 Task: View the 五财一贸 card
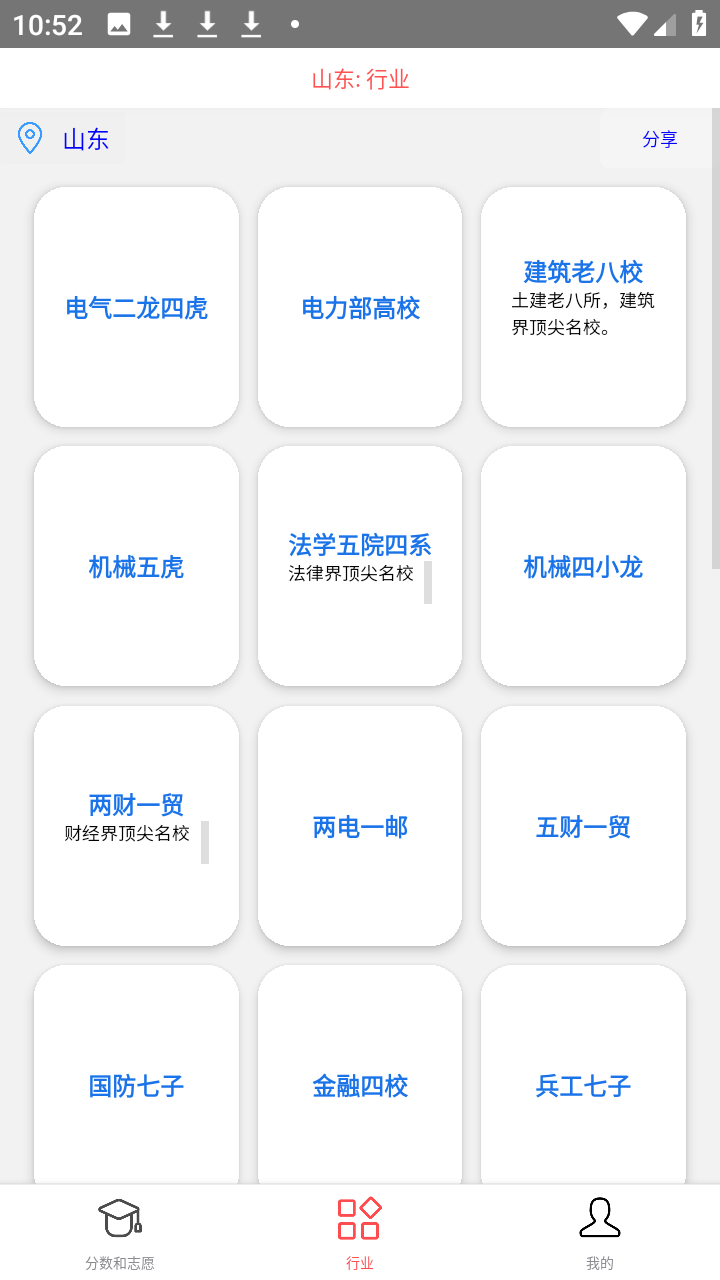point(583,827)
